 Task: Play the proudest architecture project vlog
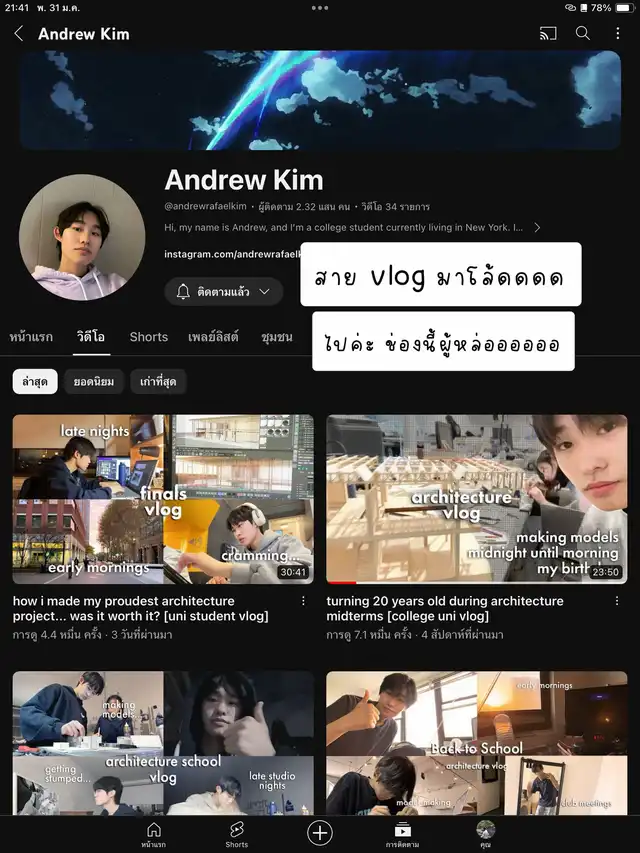point(163,499)
